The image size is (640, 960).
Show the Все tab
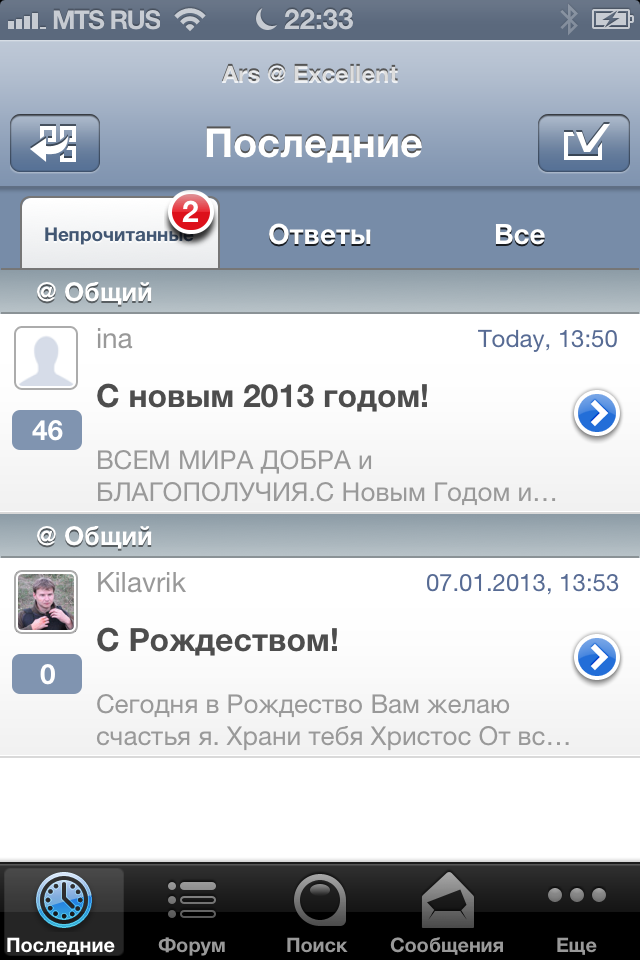click(x=520, y=236)
